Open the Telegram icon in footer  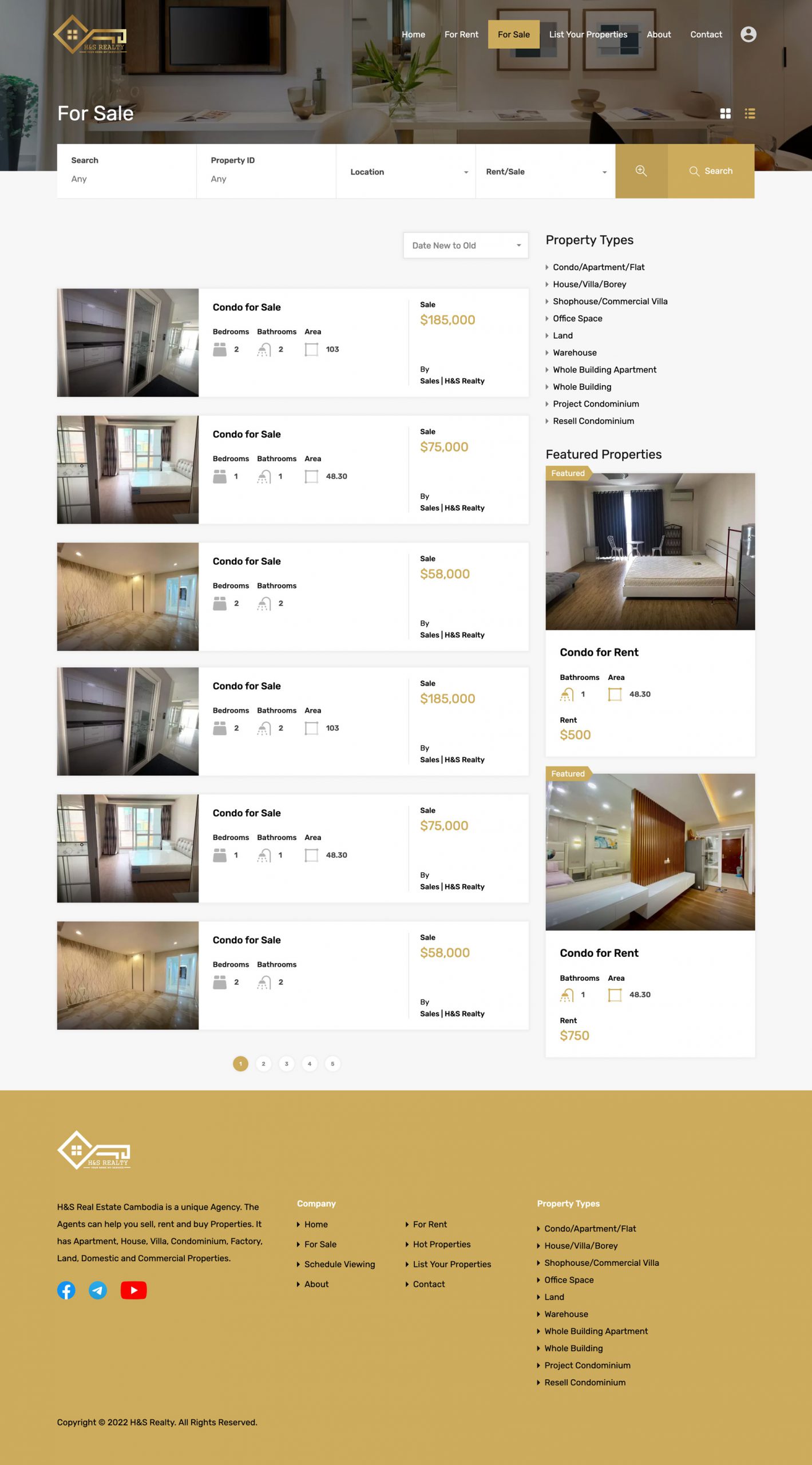pyautogui.click(x=98, y=1290)
